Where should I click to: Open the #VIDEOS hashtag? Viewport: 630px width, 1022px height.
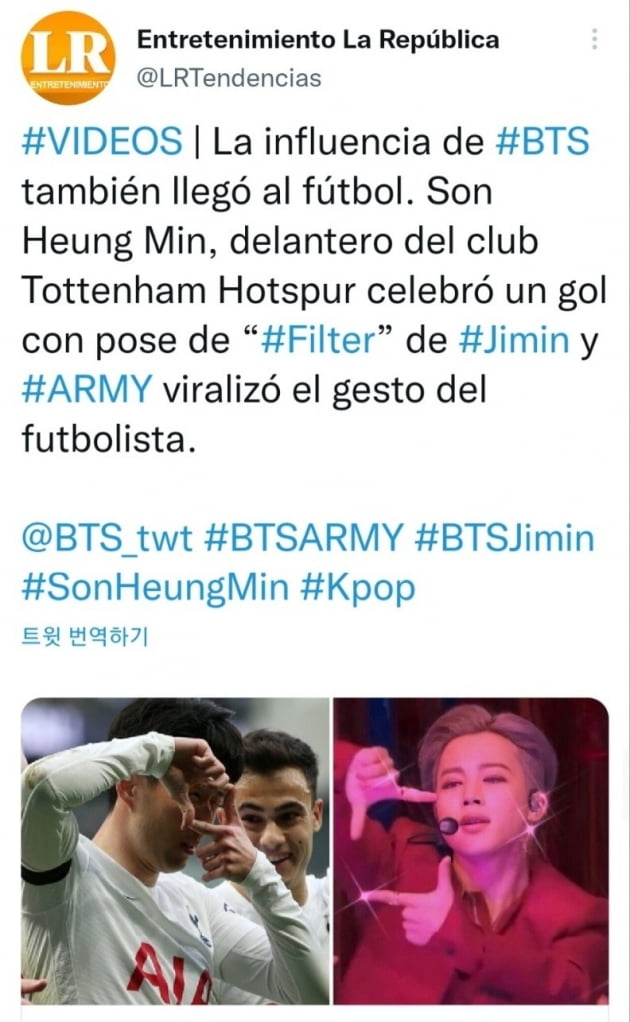(x=101, y=143)
